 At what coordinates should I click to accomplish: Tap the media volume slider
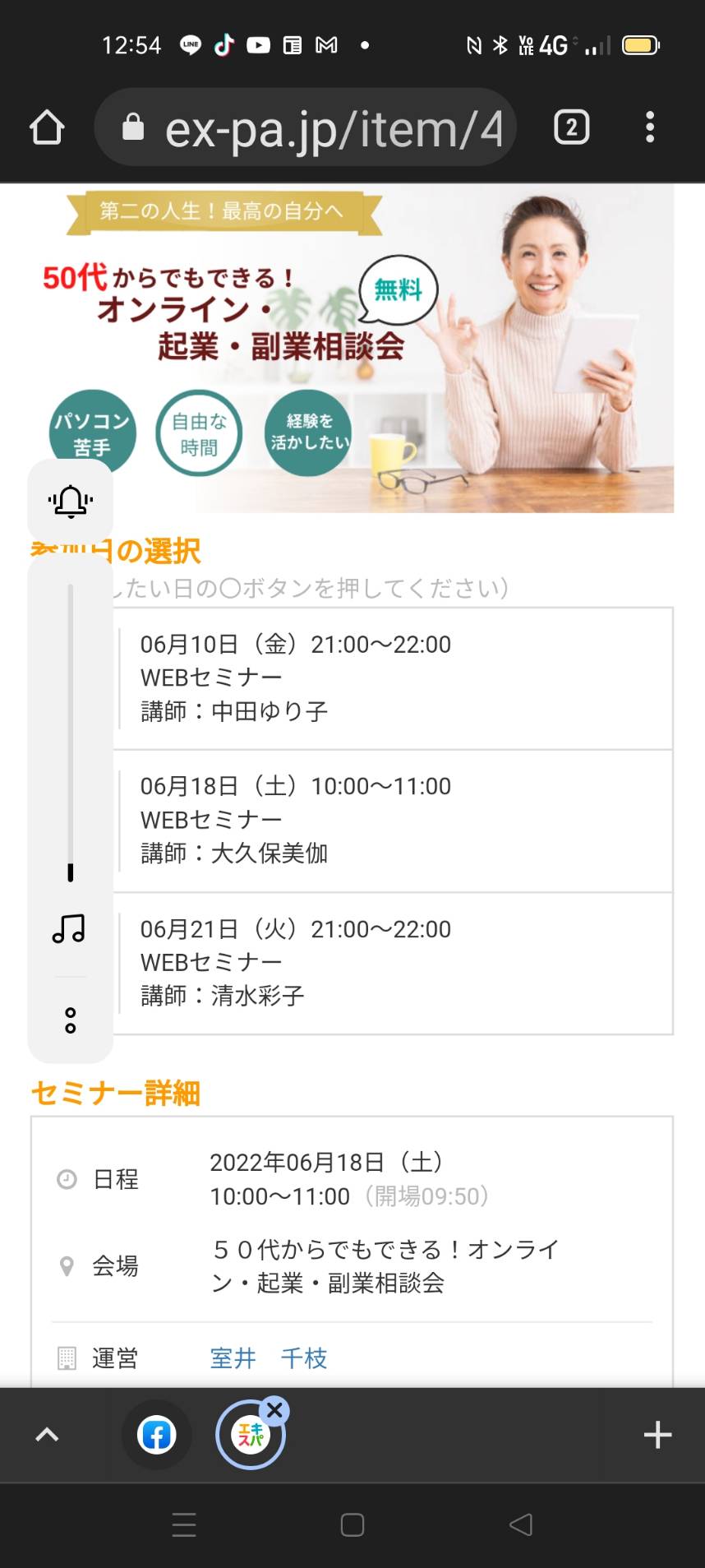coord(71,732)
